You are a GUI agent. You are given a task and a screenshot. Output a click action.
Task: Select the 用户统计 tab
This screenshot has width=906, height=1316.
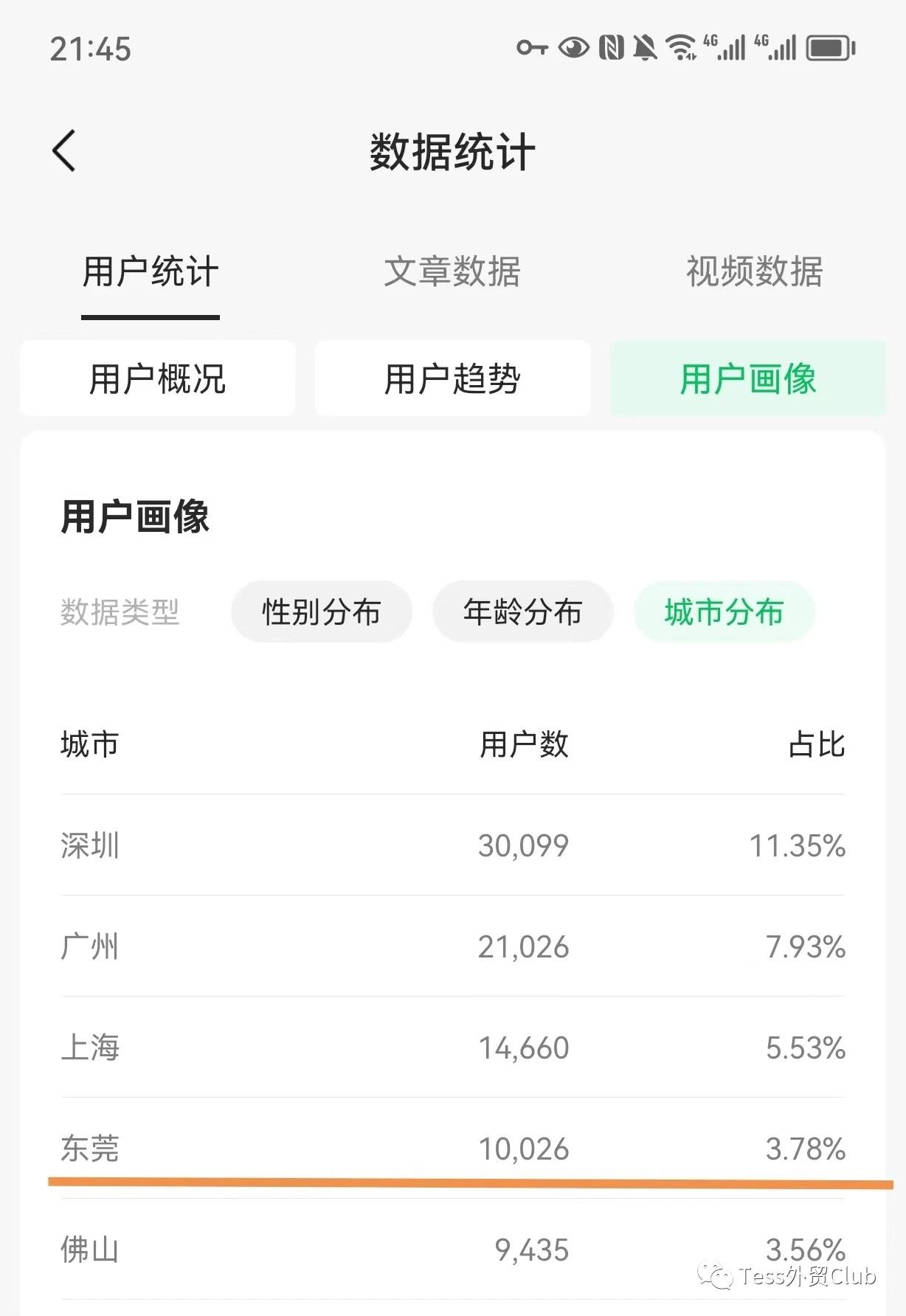point(151,271)
